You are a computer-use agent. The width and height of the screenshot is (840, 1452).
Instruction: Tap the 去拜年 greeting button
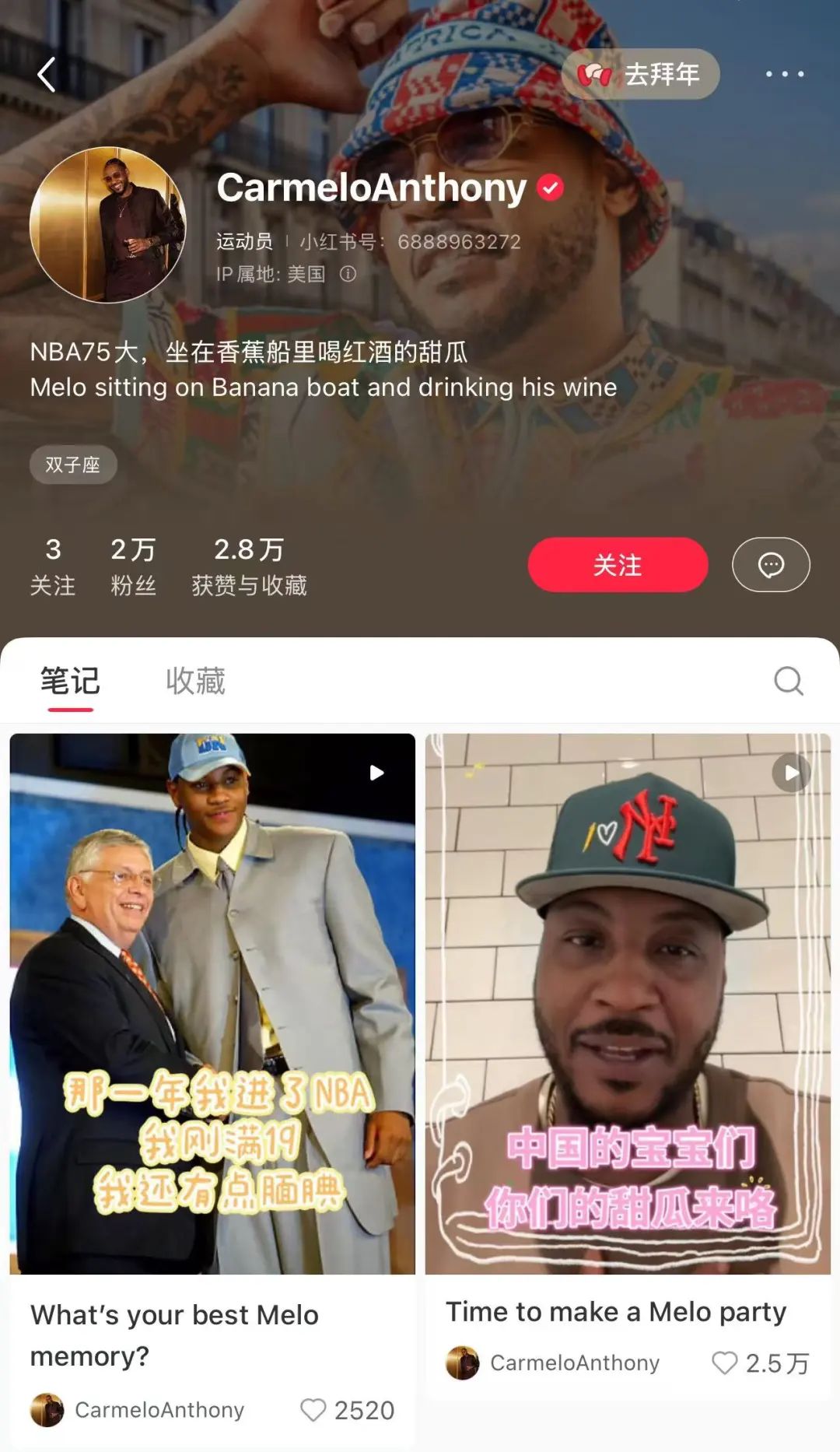[640, 75]
